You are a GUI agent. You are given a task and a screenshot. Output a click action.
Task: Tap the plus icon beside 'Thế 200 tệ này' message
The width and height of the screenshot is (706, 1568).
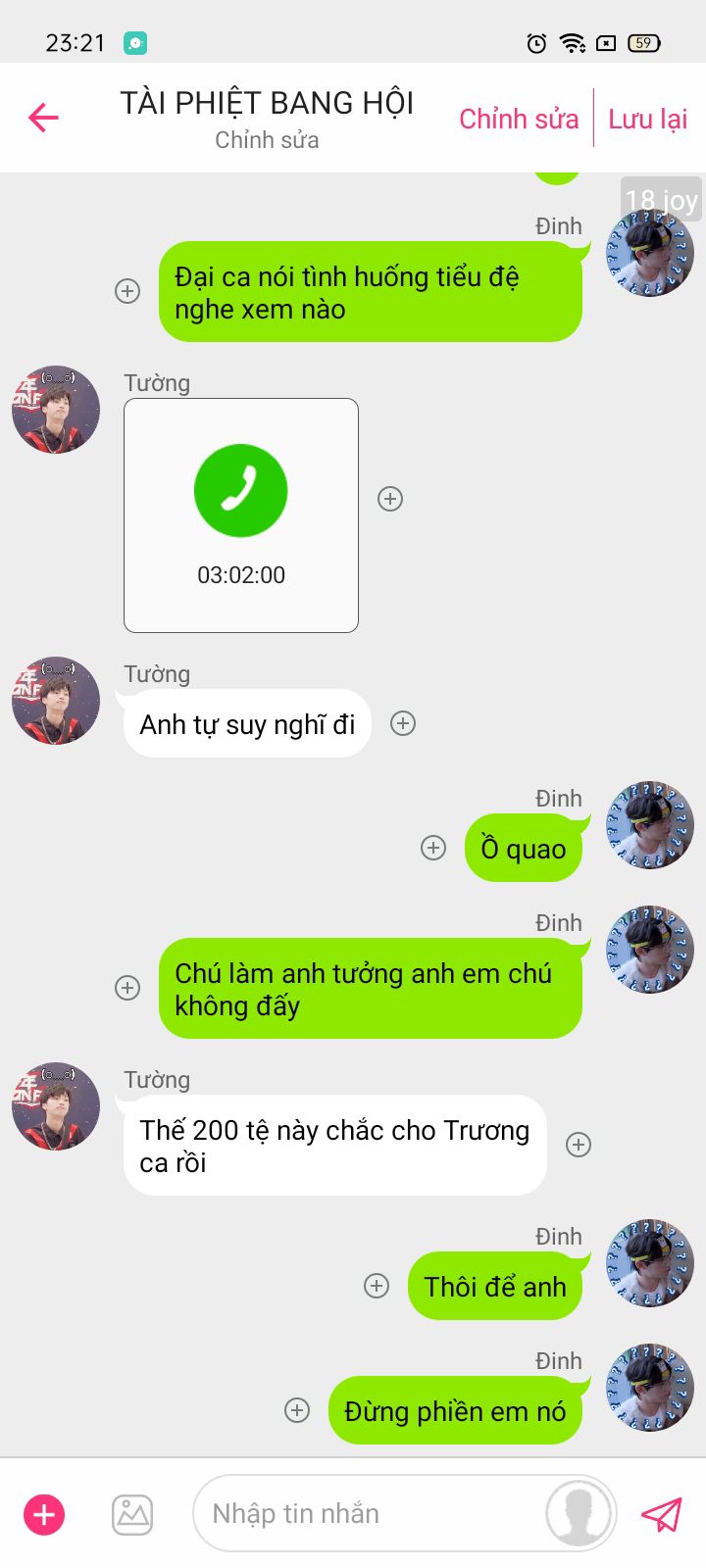pyautogui.click(x=579, y=1145)
